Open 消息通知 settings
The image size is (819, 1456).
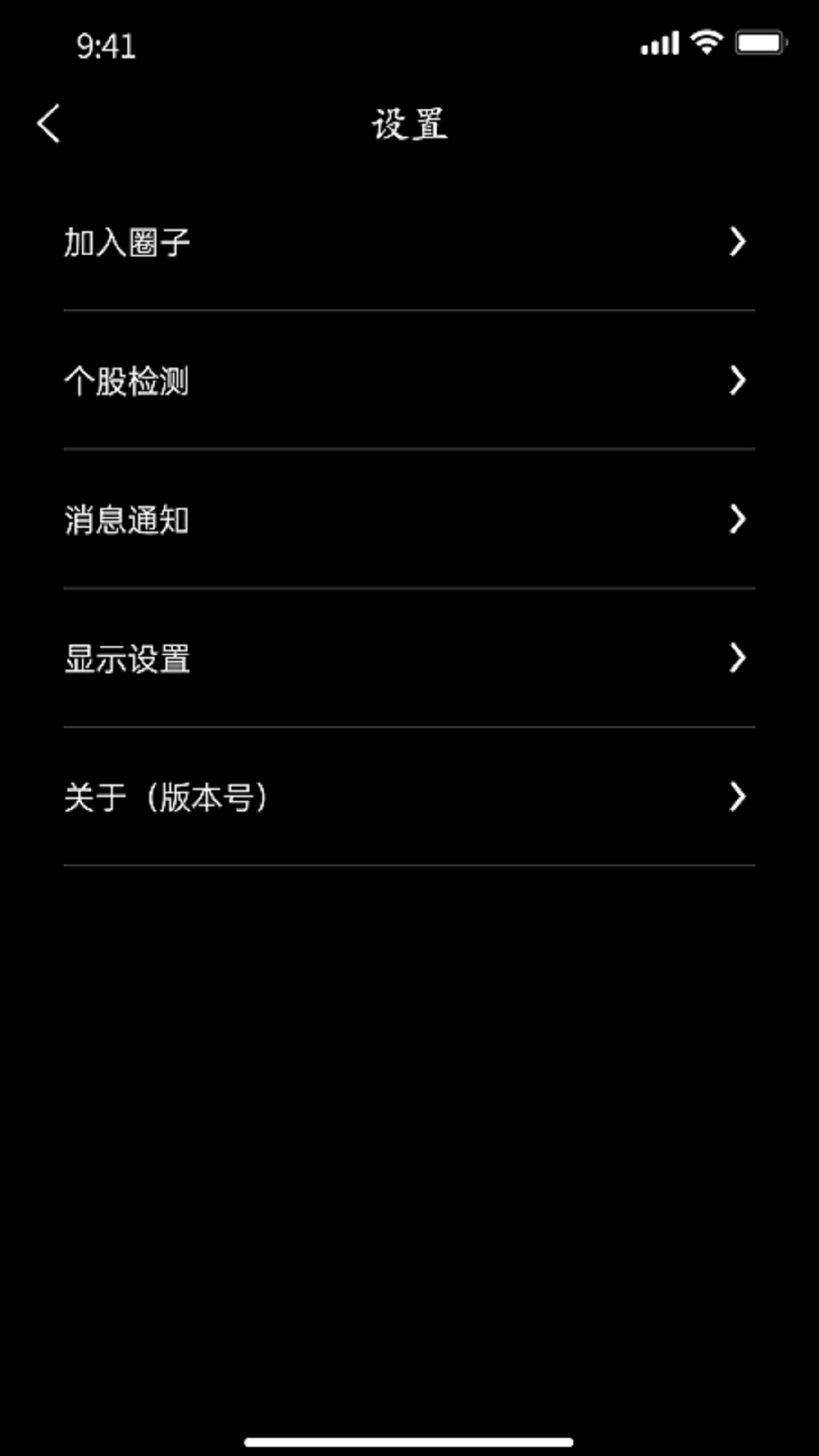(x=409, y=519)
